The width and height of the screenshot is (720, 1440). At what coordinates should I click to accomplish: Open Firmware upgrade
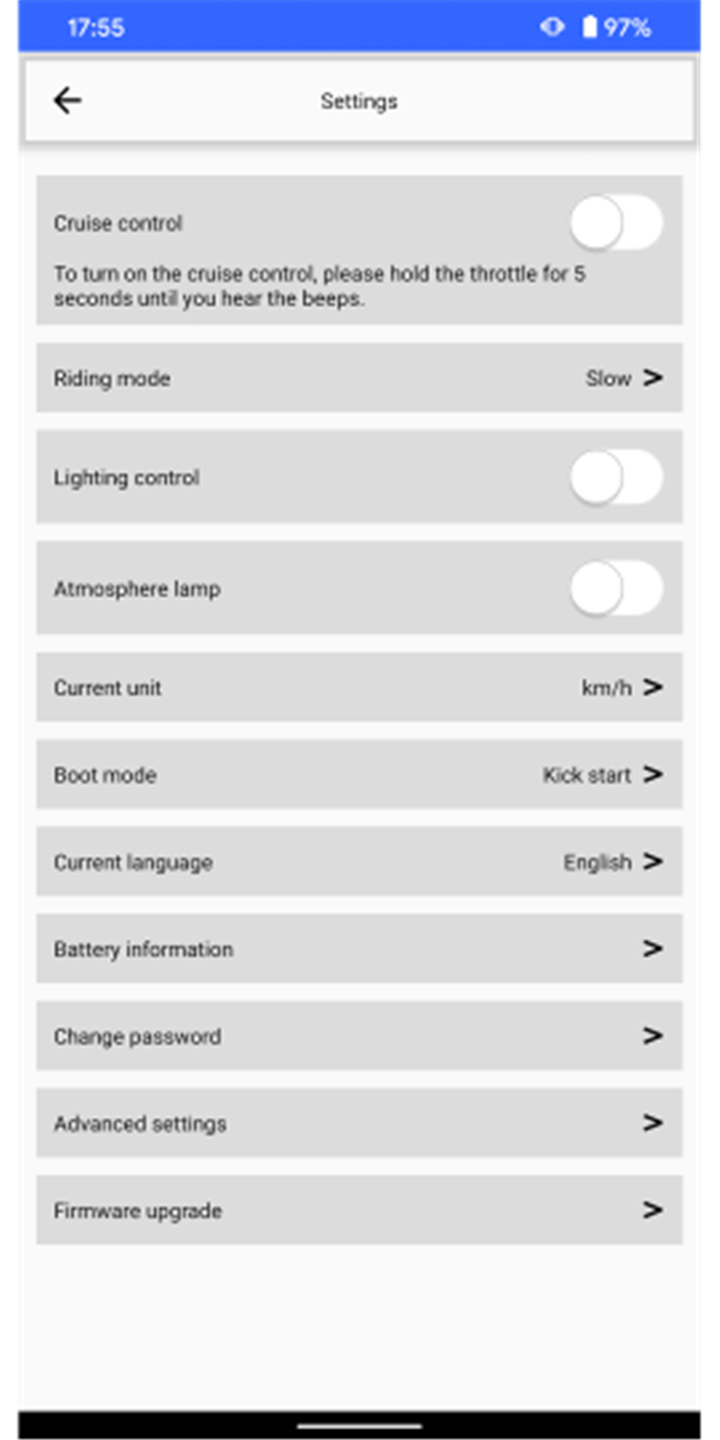click(x=359, y=1210)
